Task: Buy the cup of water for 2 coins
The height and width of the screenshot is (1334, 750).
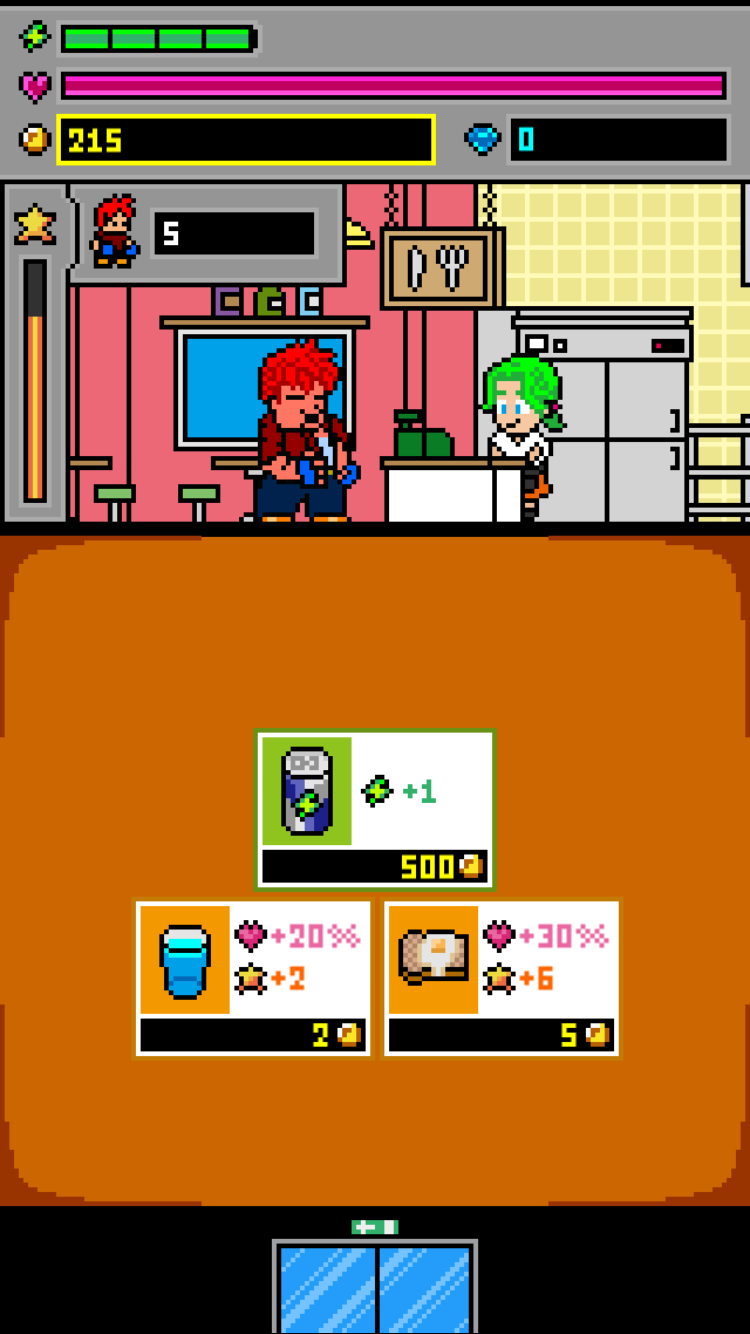Action: click(253, 977)
